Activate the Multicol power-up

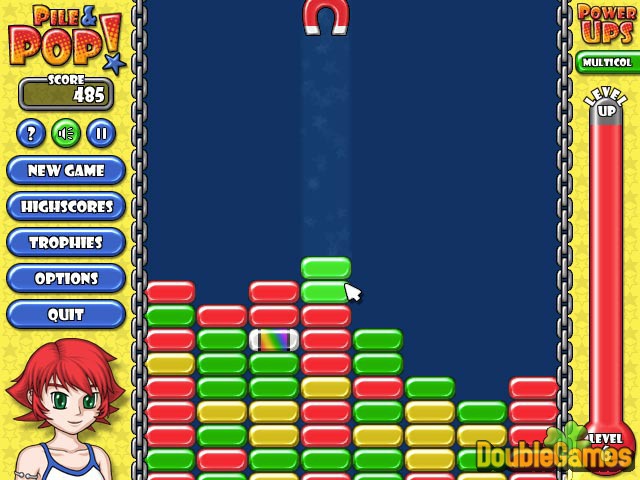pyautogui.click(x=607, y=62)
